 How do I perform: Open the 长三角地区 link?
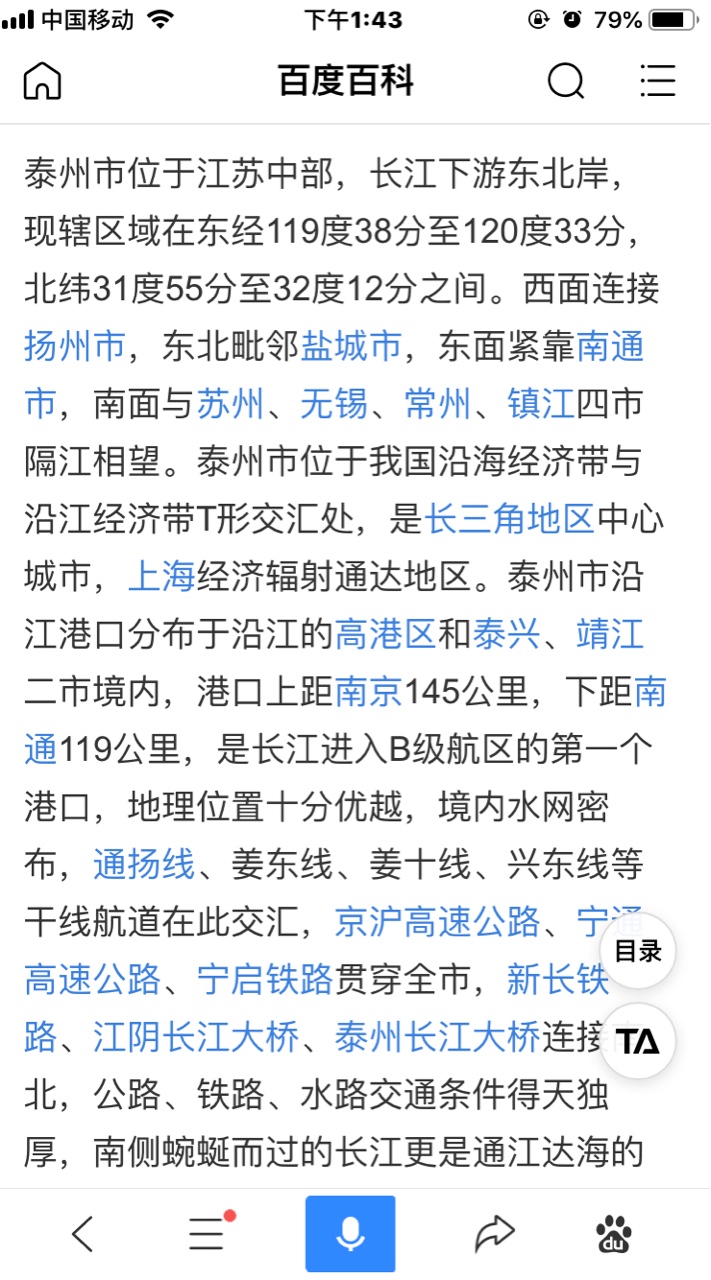[510, 520]
